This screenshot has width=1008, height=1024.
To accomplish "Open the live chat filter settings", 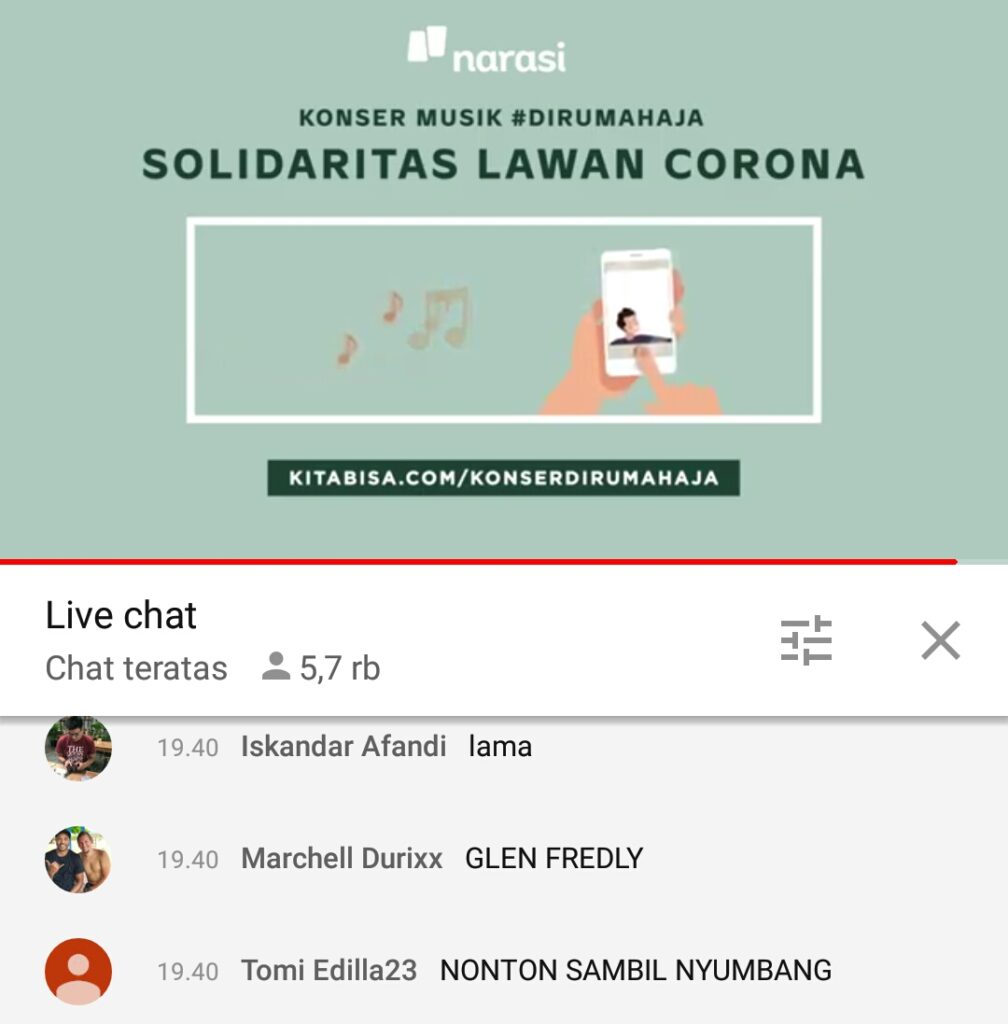I will point(806,640).
